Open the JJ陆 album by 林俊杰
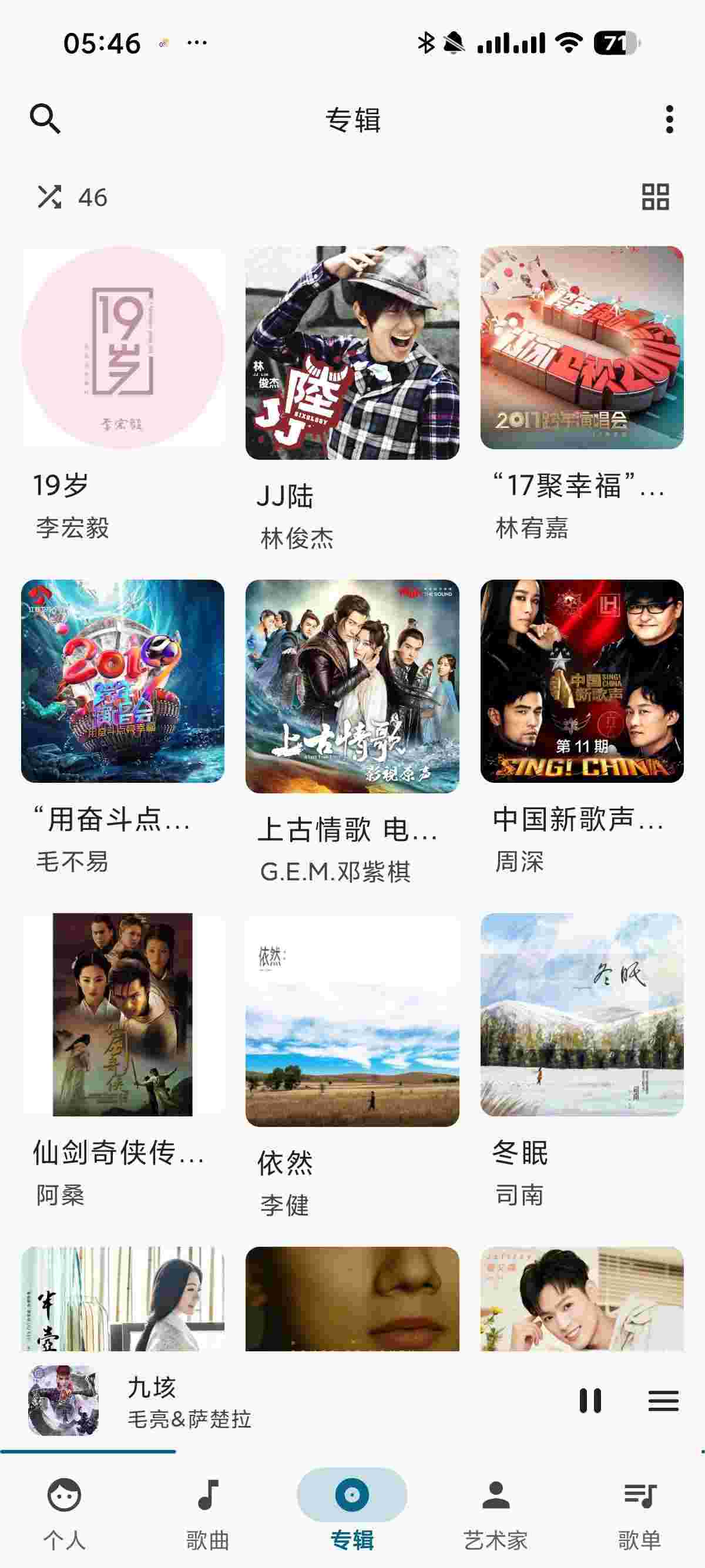This screenshot has height=1568, width=705. tap(352, 353)
